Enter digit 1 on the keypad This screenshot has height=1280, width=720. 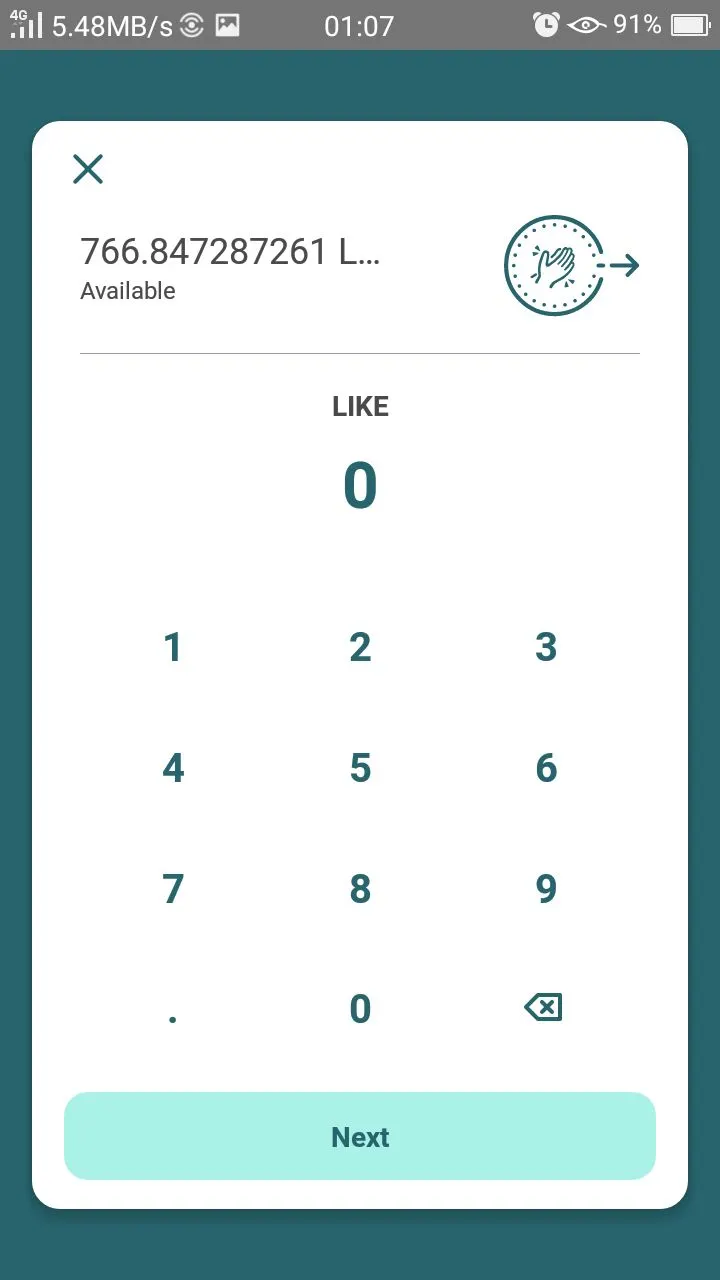[173, 648]
